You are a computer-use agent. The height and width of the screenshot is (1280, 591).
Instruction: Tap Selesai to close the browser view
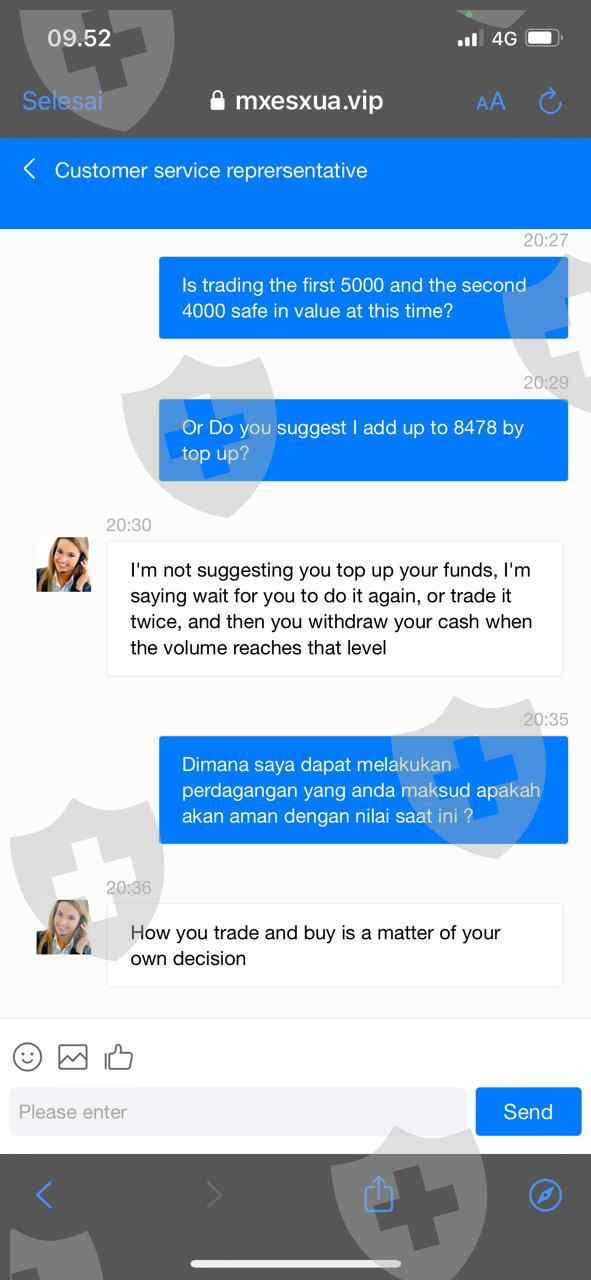(62, 101)
